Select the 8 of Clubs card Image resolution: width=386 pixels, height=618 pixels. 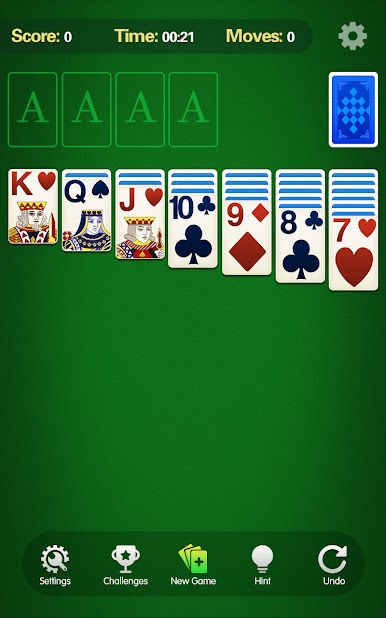pos(300,246)
